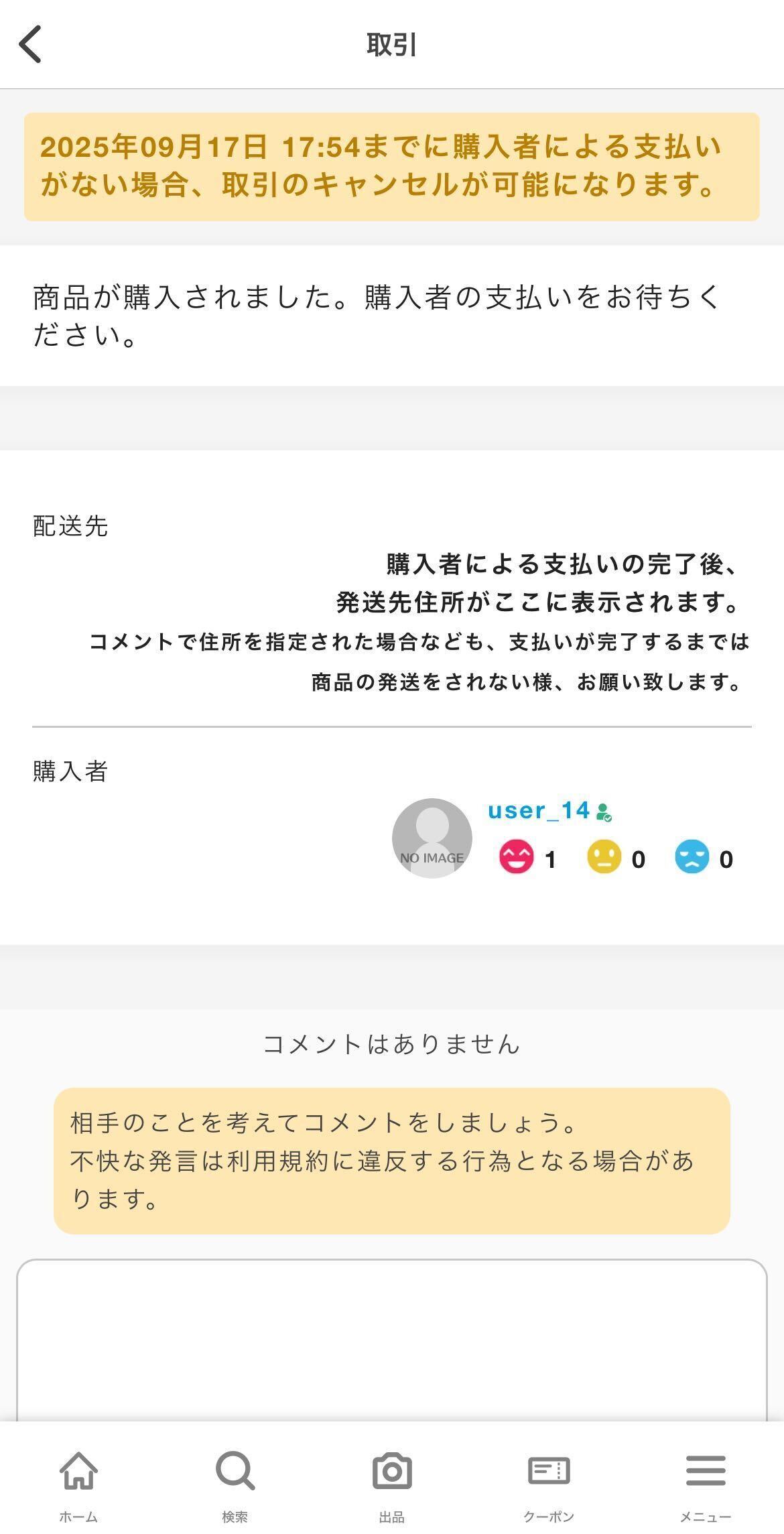Tap the verified user badge next to user_14
The width and height of the screenshot is (784, 1534).
click(x=605, y=813)
